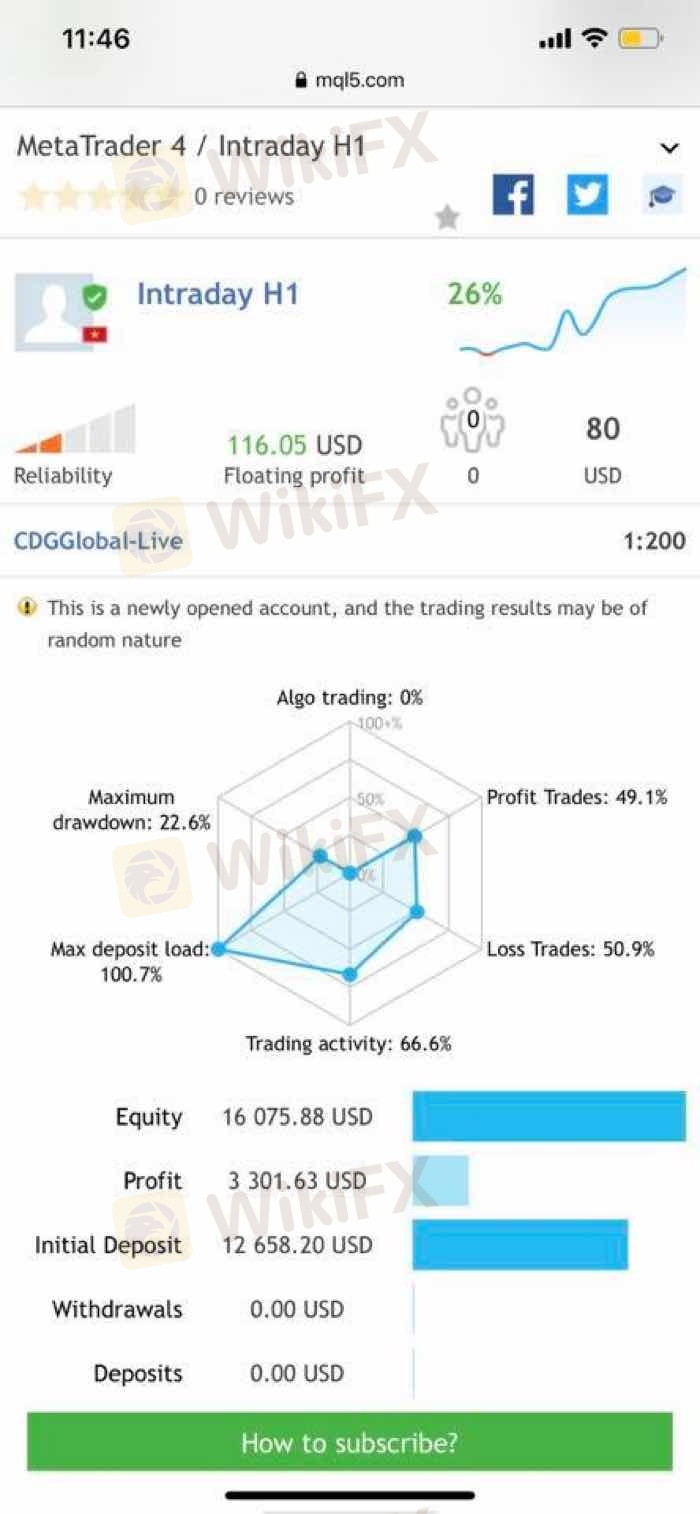
Task: Open the Intraday H1 signal link
Action: coord(218,294)
